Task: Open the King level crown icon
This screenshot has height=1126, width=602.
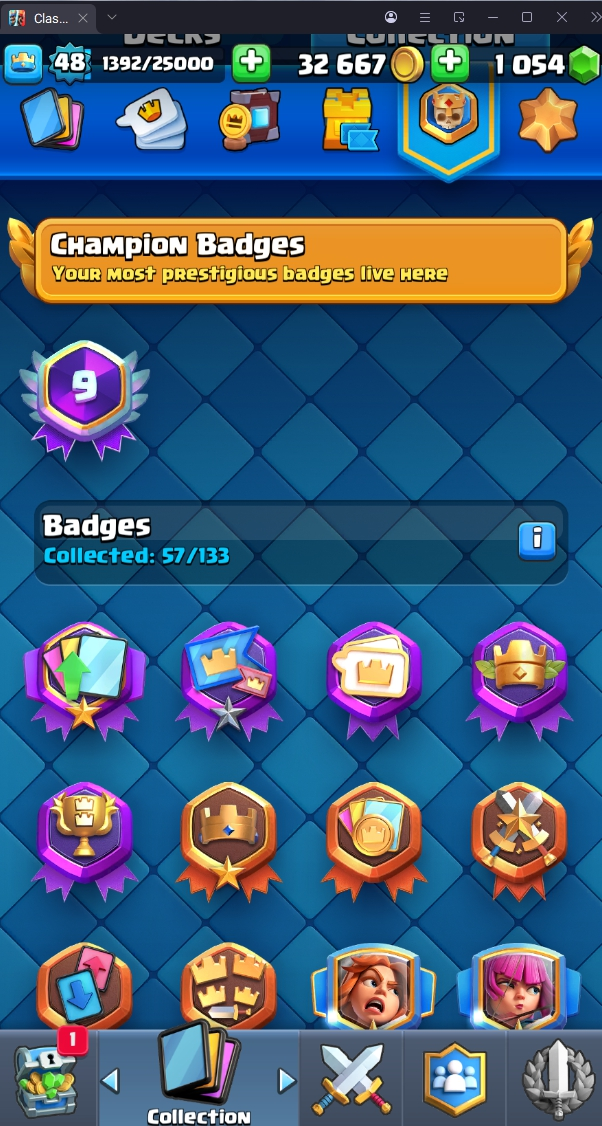Action: pos(23,64)
